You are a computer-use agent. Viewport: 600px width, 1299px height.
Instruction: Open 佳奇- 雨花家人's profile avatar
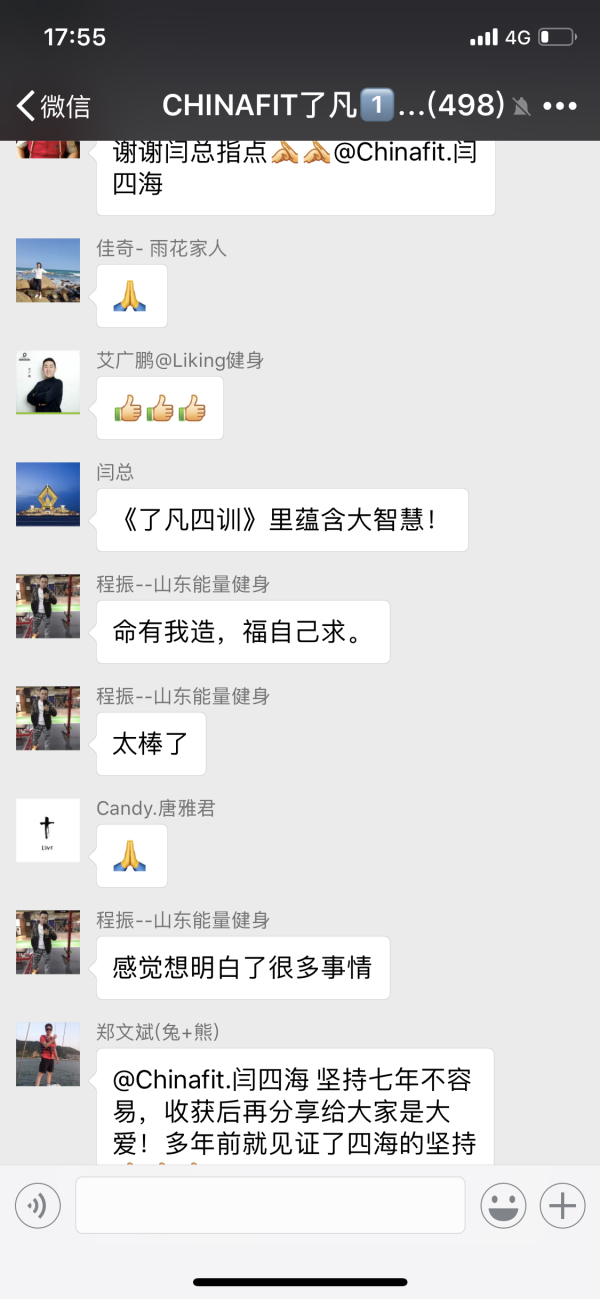tap(48, 270)
